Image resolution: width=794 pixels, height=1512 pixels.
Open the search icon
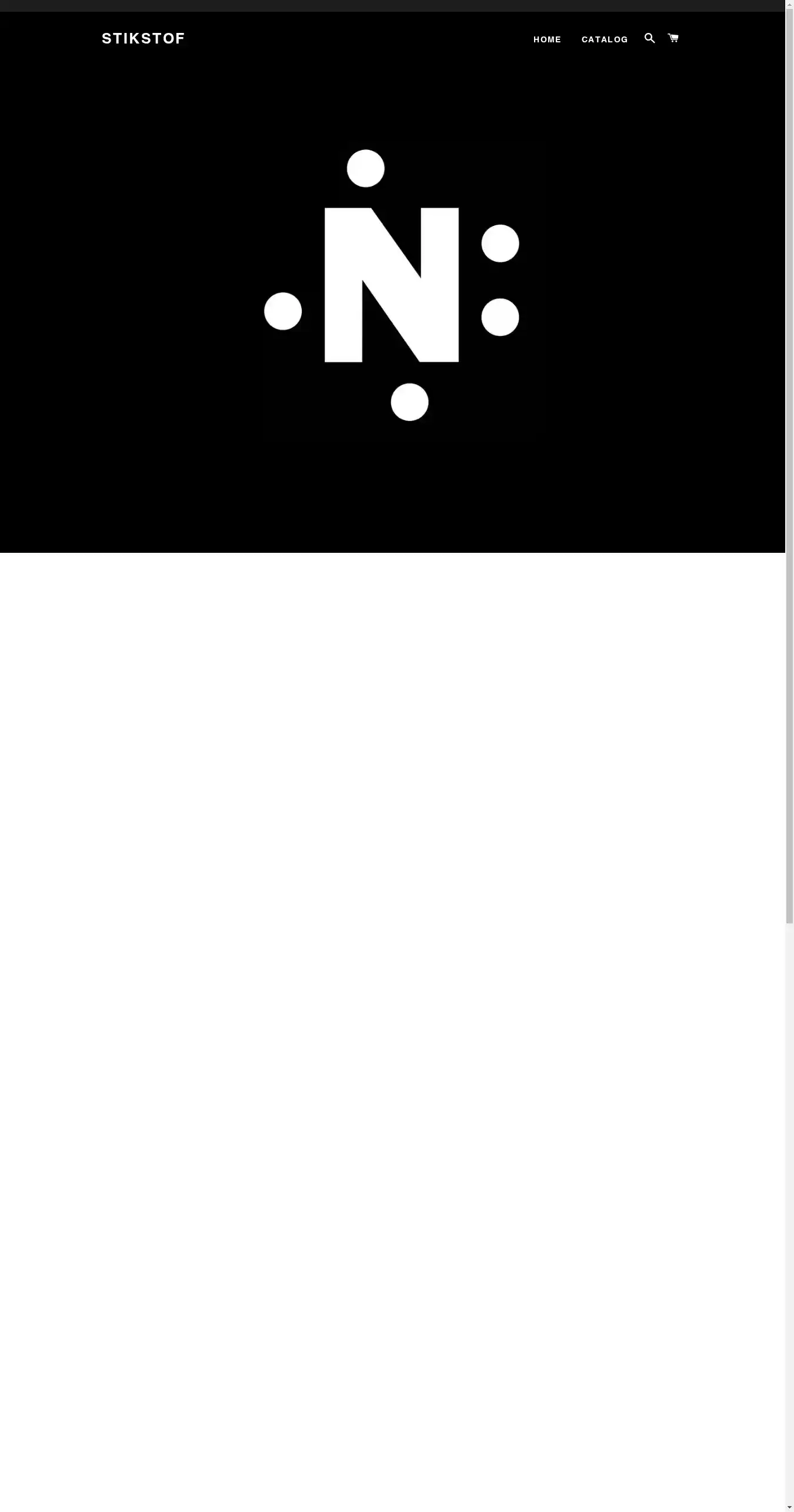point(649,38)
